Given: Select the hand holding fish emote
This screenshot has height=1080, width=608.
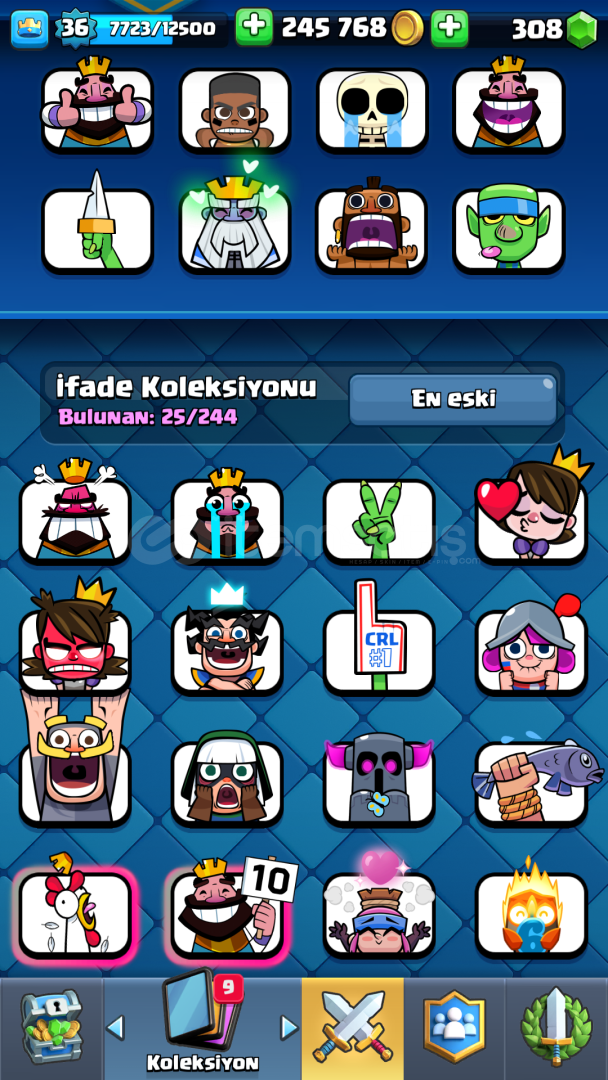Looking at the screenshot, I should coord(531,780).
